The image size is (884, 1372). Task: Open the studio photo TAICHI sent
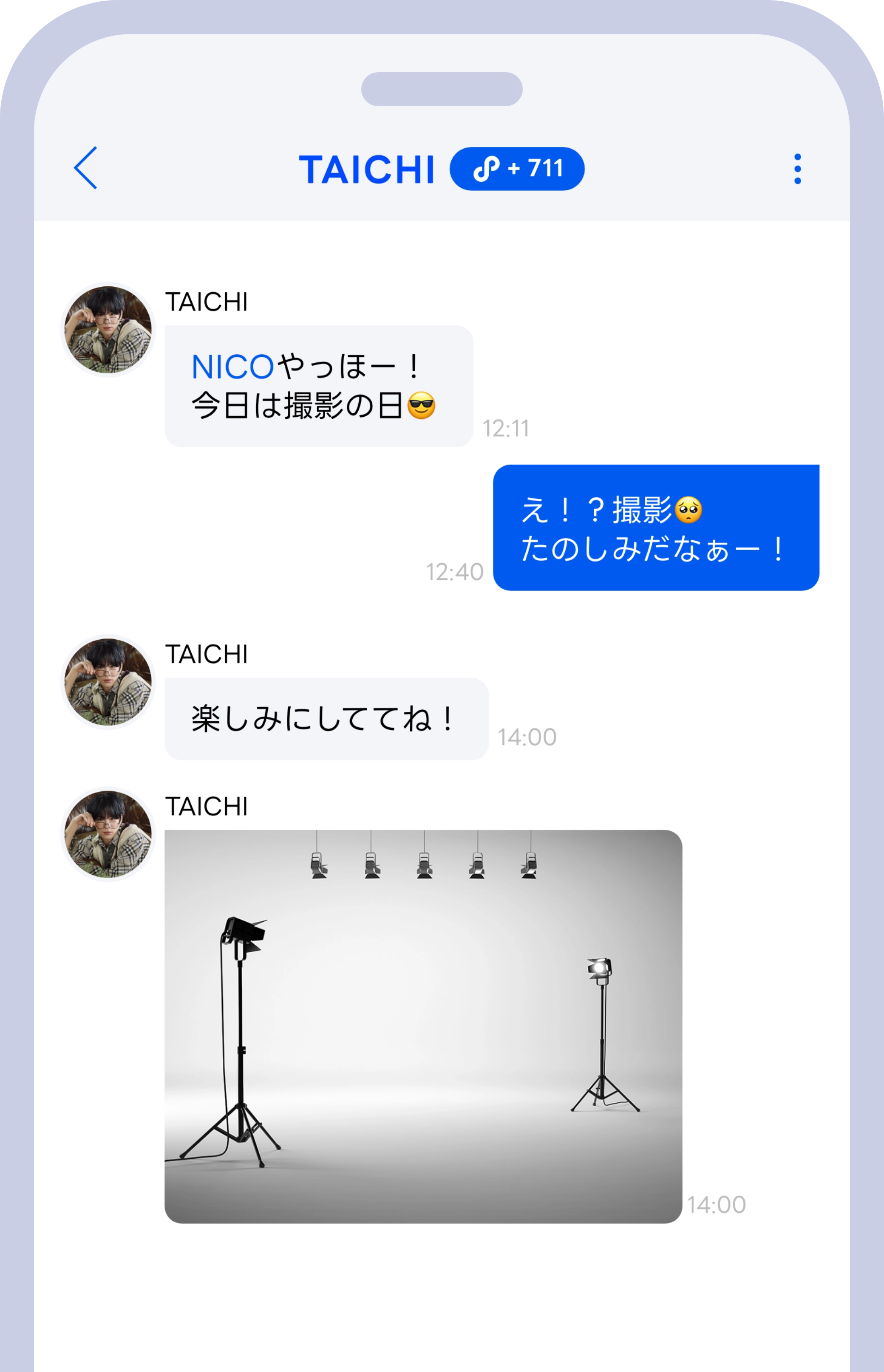(423, 1026)
